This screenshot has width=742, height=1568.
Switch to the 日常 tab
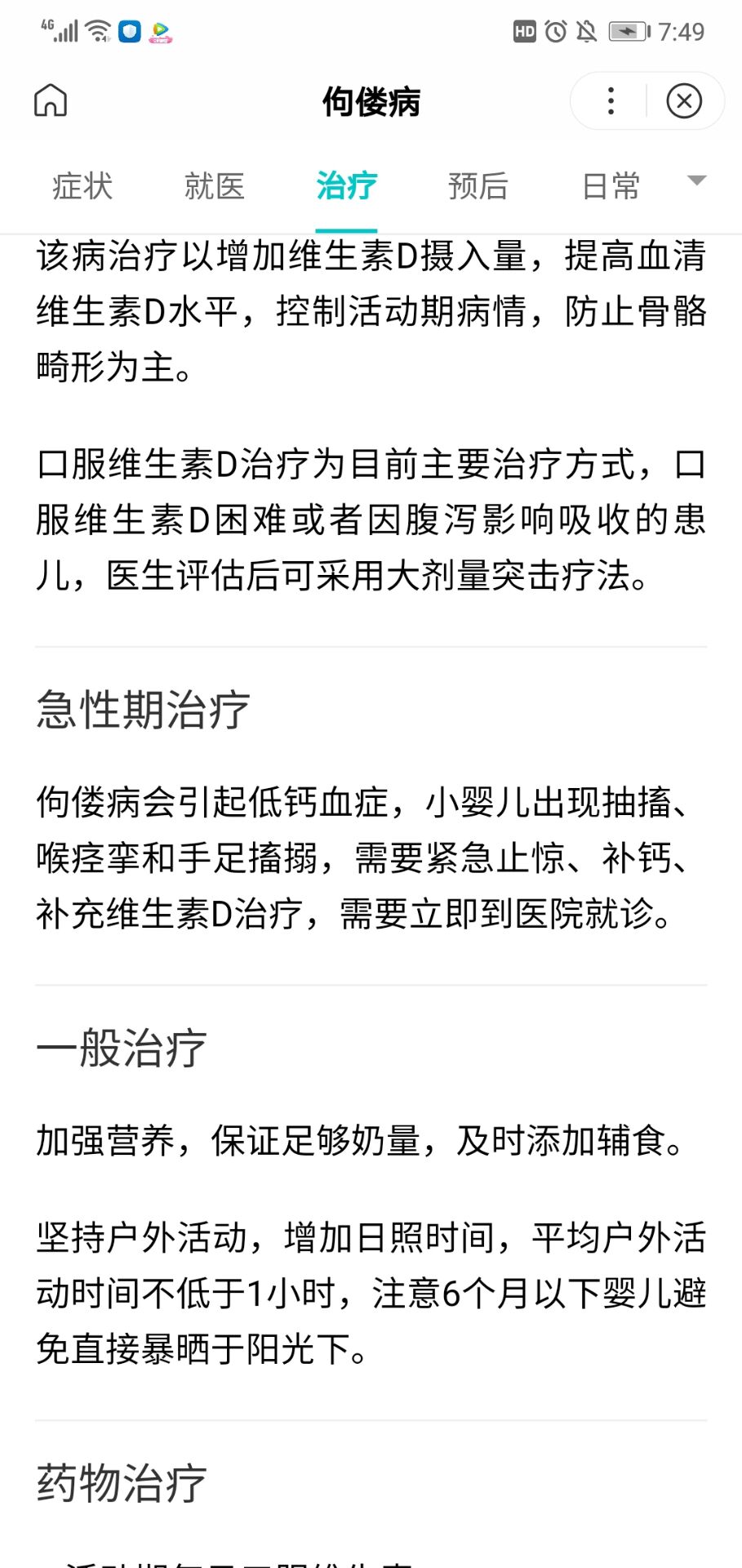point(609,187)
